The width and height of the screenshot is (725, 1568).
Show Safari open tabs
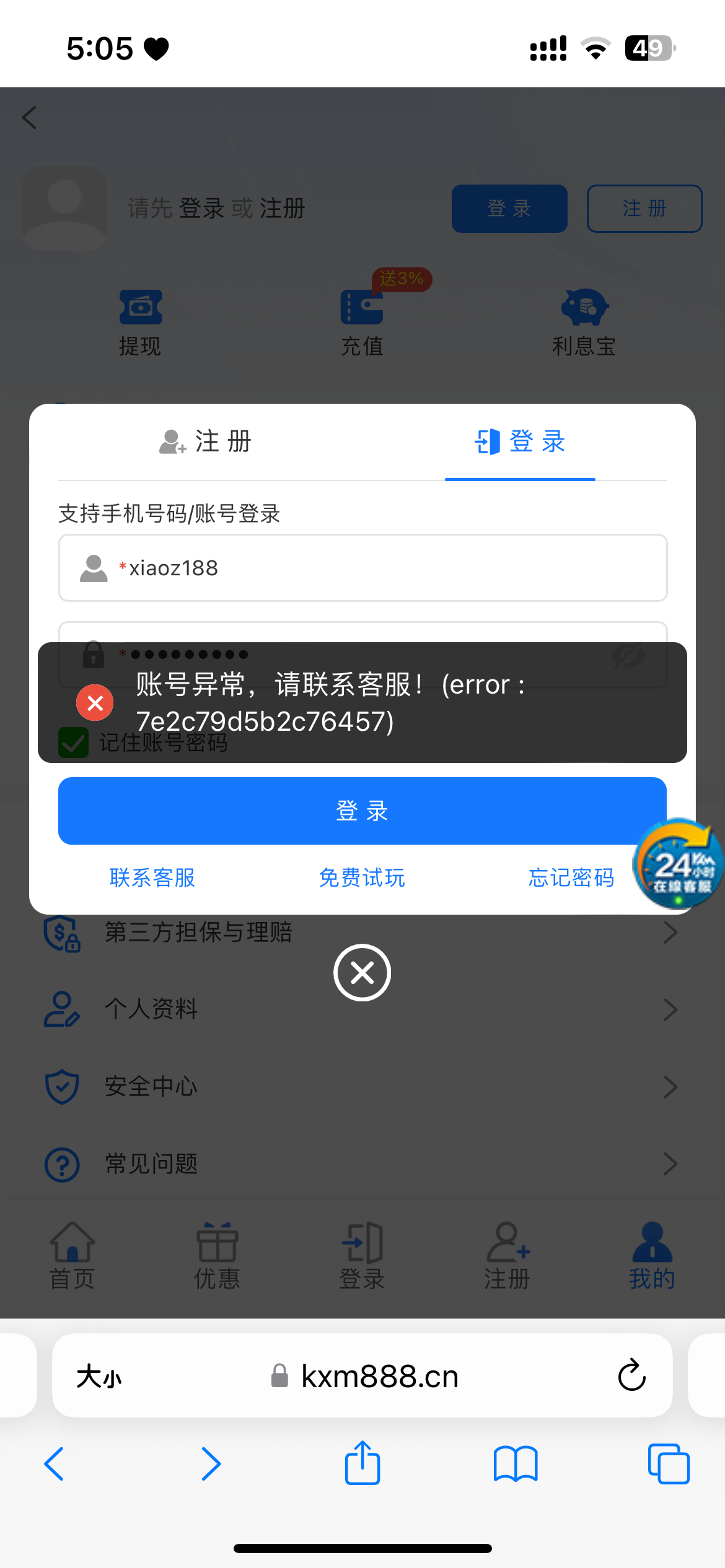(x=668, y=1463)
